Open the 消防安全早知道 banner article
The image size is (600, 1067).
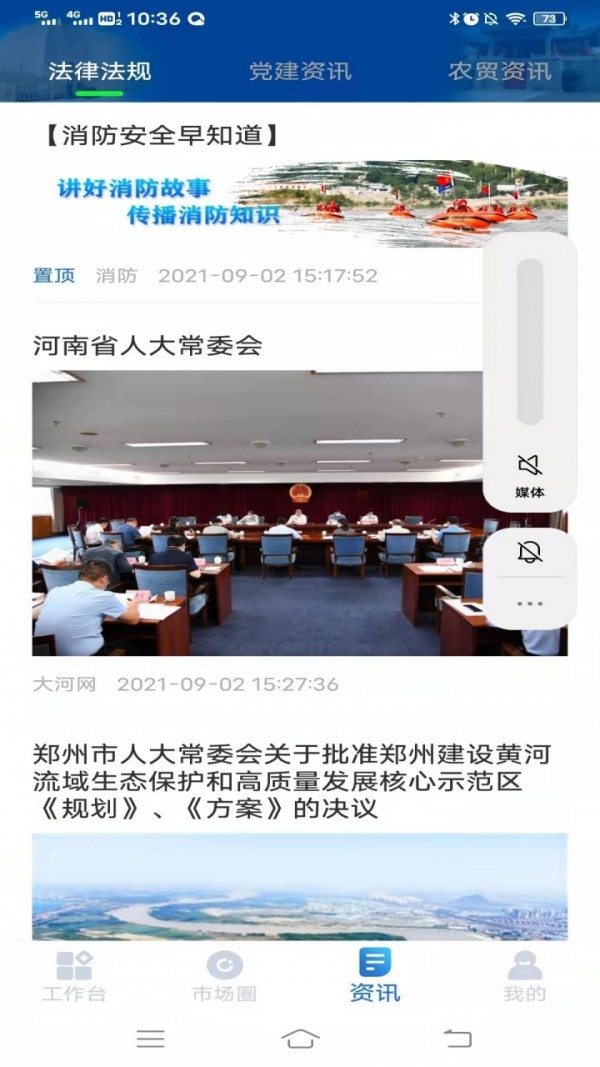(x=300, y=203)
